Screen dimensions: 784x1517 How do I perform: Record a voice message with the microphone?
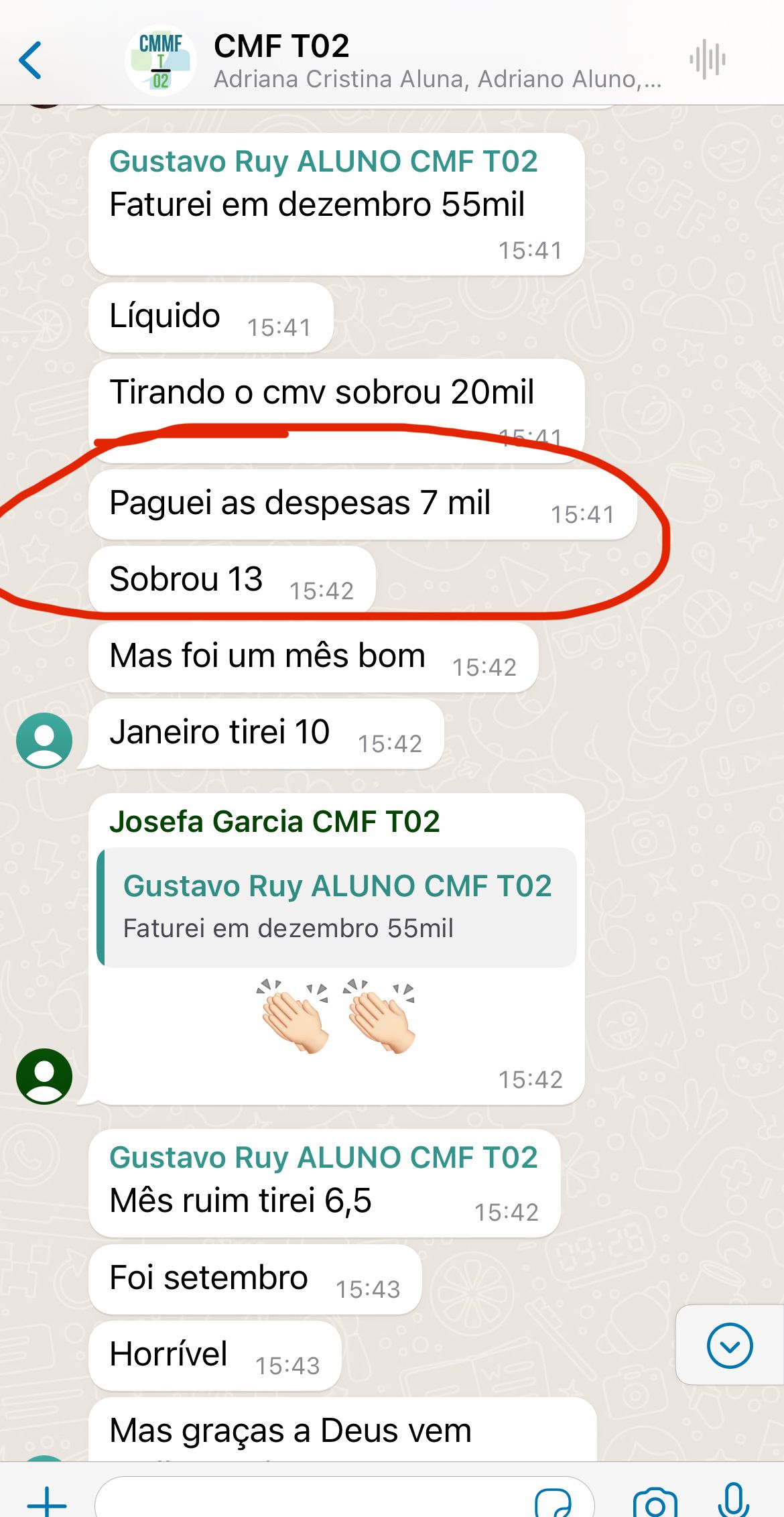click(x=734, y=1502)
